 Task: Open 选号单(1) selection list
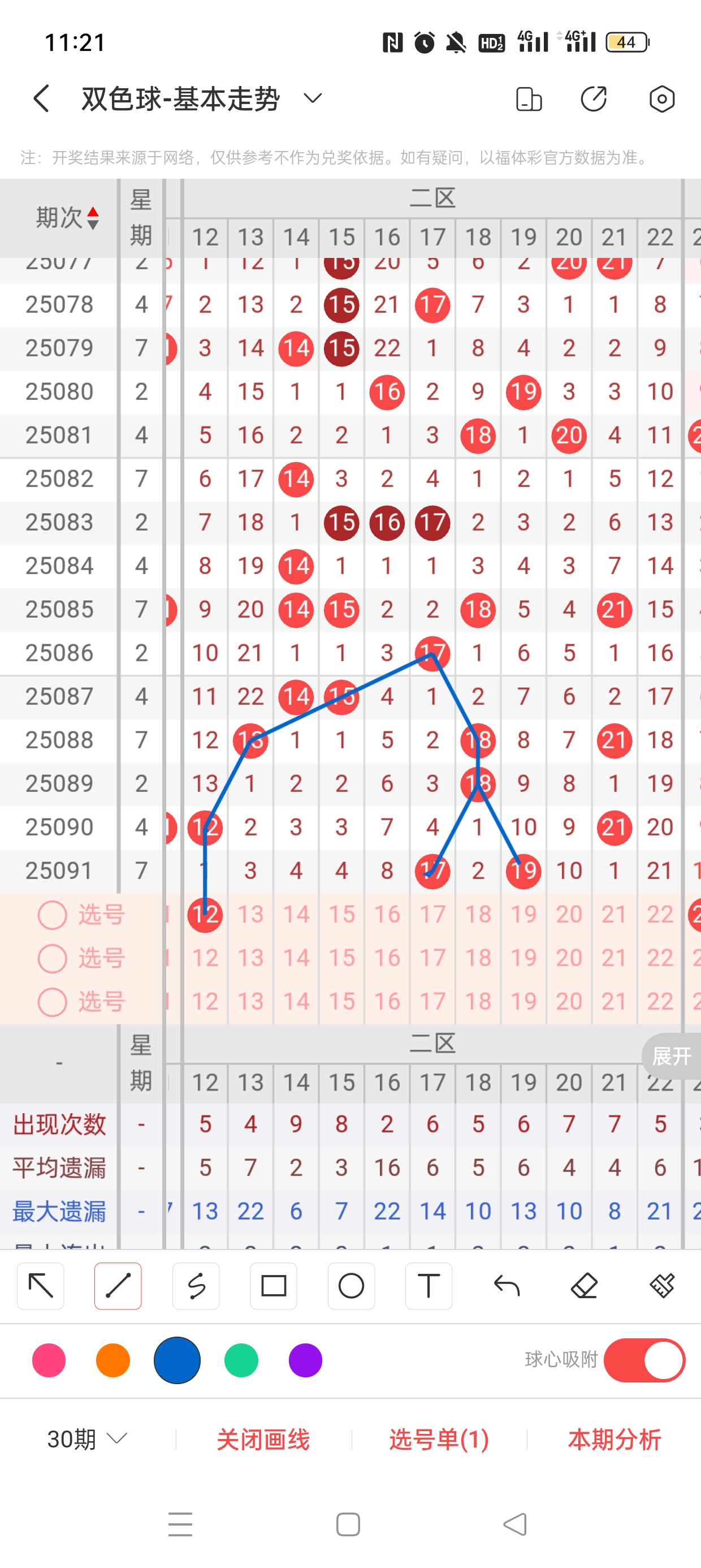[439, 1439]
